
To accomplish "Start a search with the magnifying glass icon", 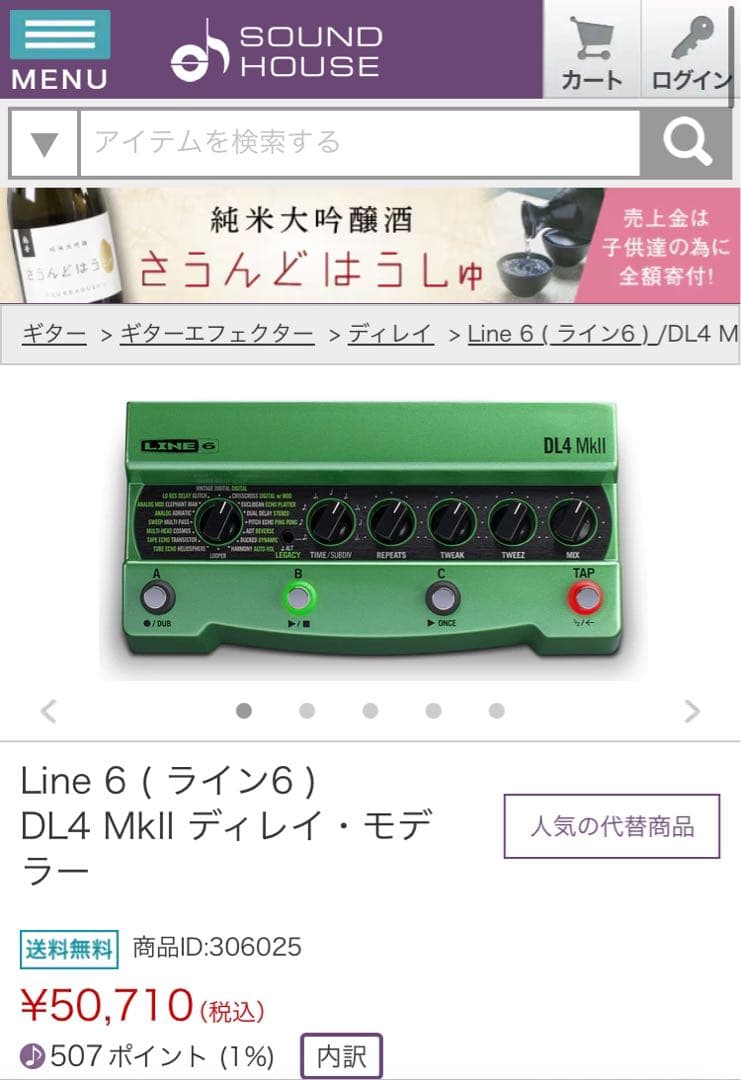I will pyautogui.click(x=688, y=141).
